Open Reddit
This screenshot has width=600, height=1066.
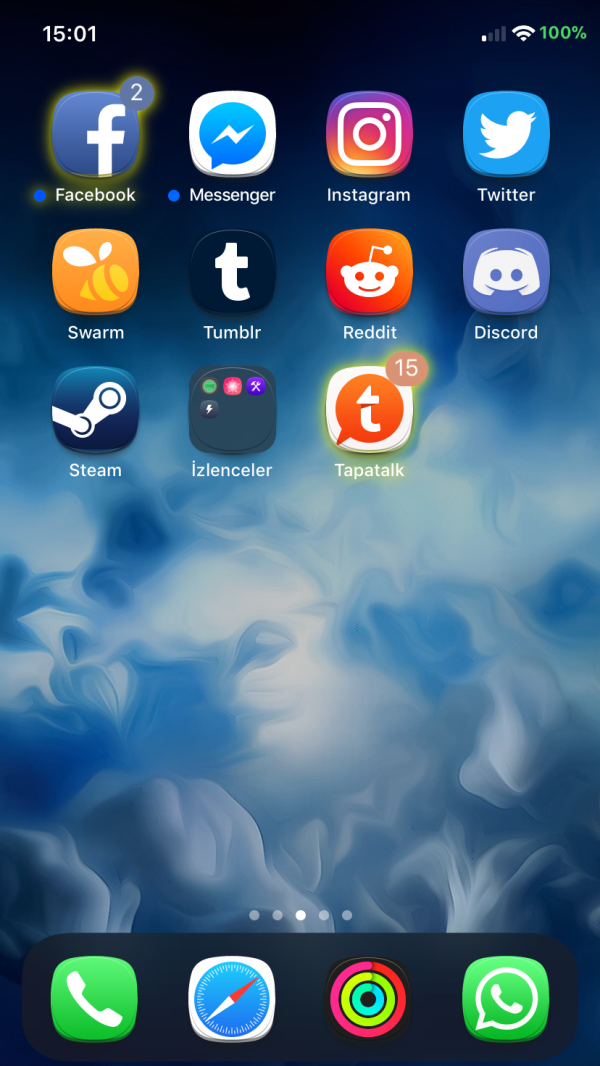coord(369,271)
